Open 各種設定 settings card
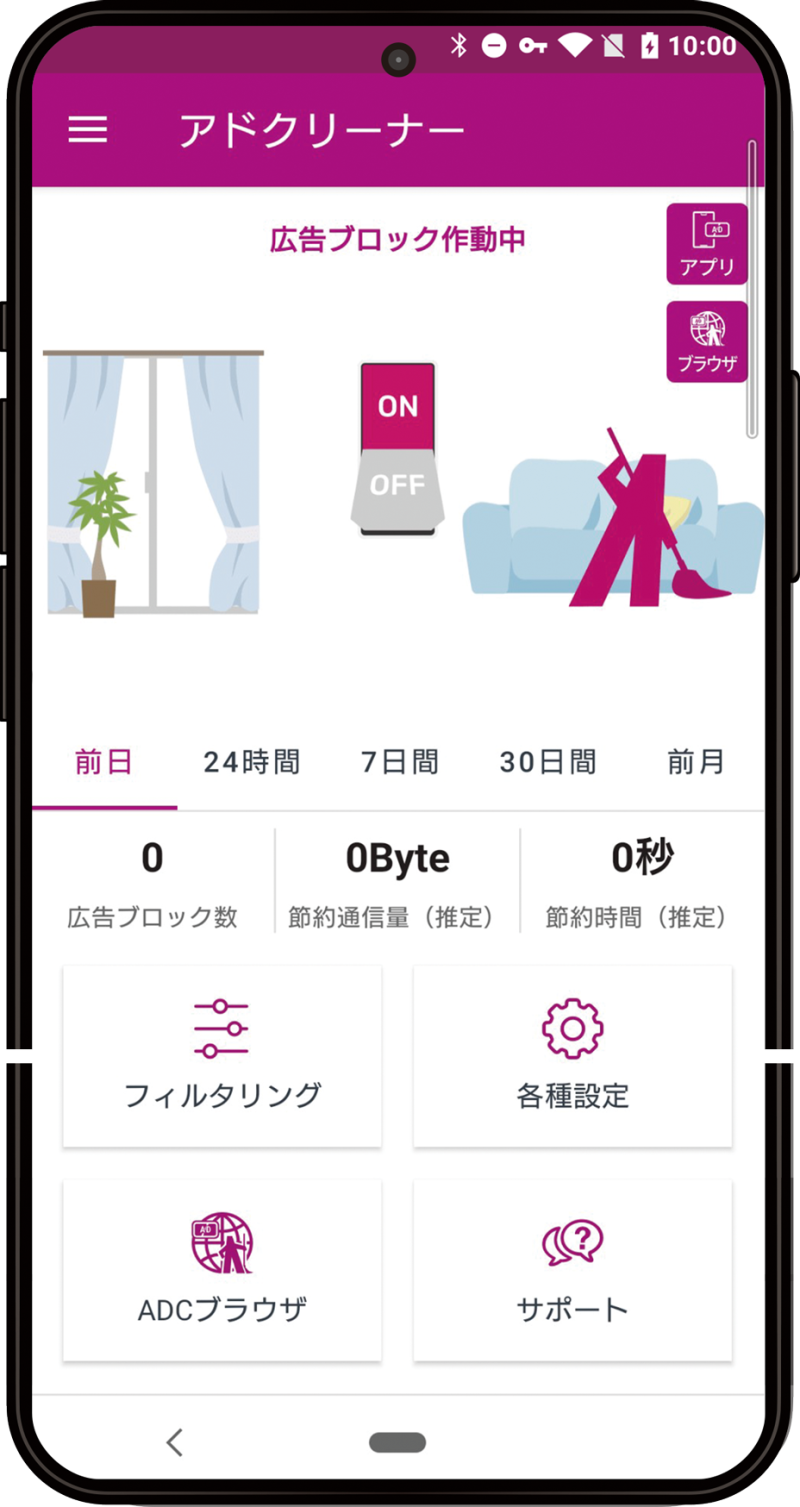800x1507 pixels. click(572, 1056)
